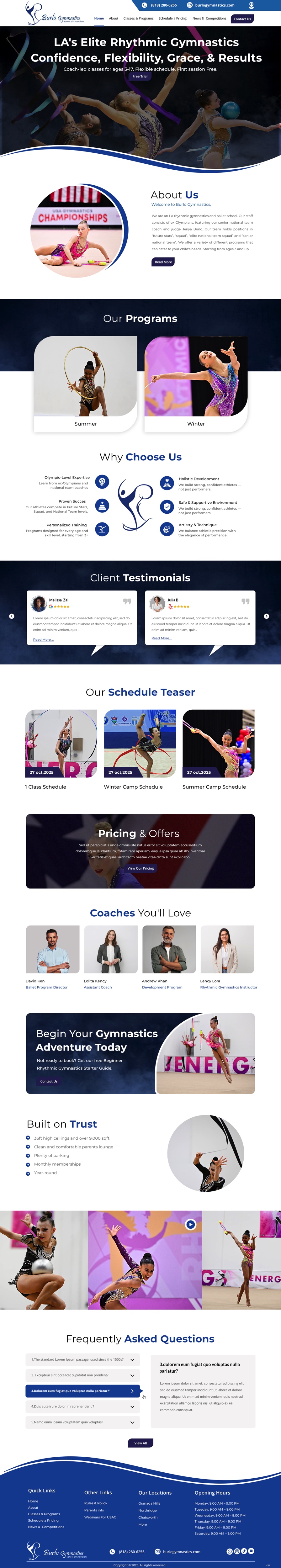Open coach David Ken's profile card
The width and height of the screenshot is (281, 1568).
pyautogui.click(x=53, y=956)
